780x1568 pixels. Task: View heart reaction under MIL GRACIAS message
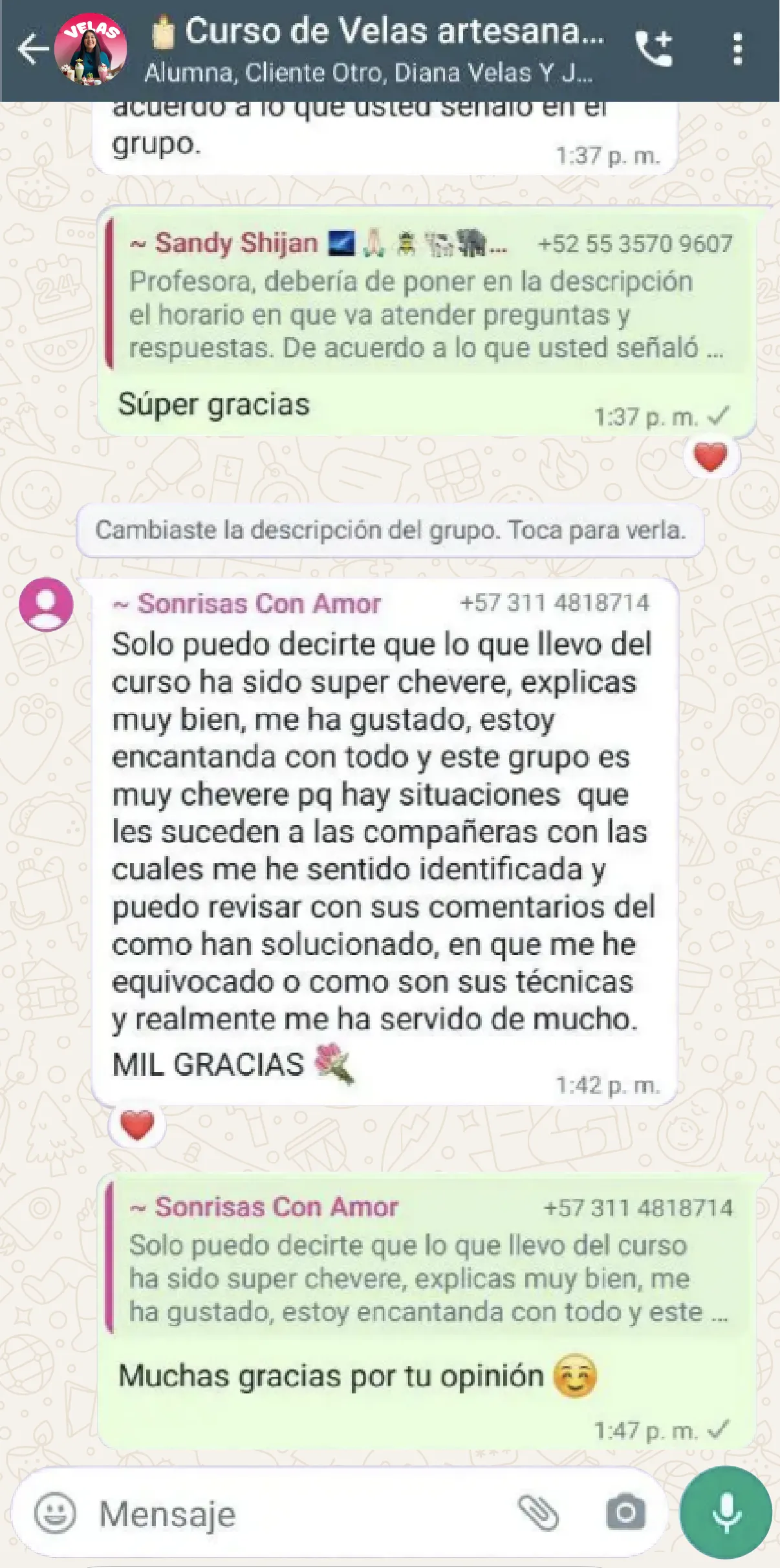click(x=137, y=1126)
